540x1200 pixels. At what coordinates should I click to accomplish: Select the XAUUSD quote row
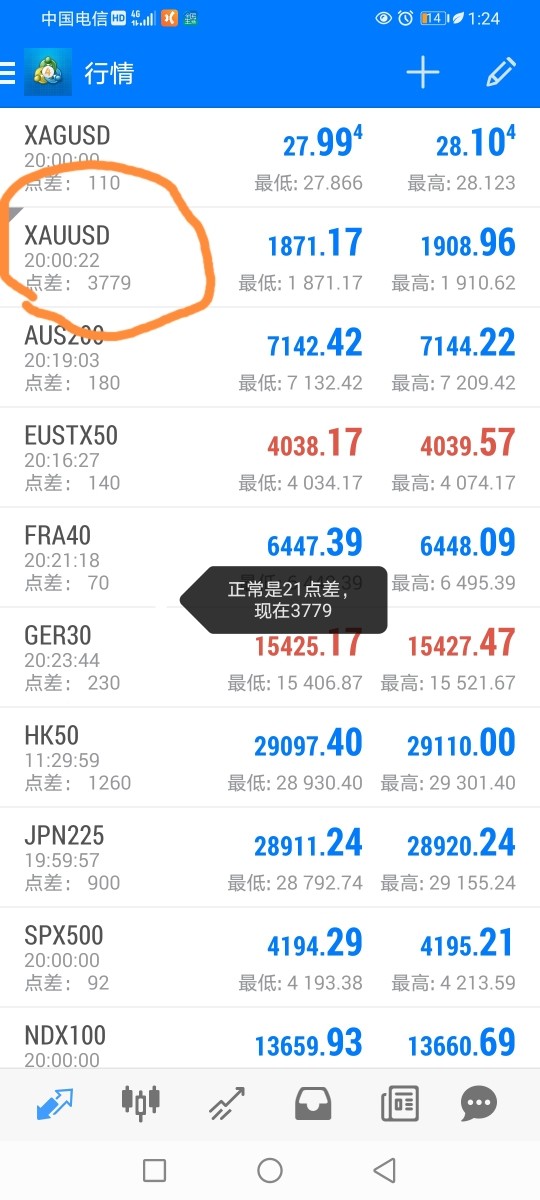pos(270,258)
